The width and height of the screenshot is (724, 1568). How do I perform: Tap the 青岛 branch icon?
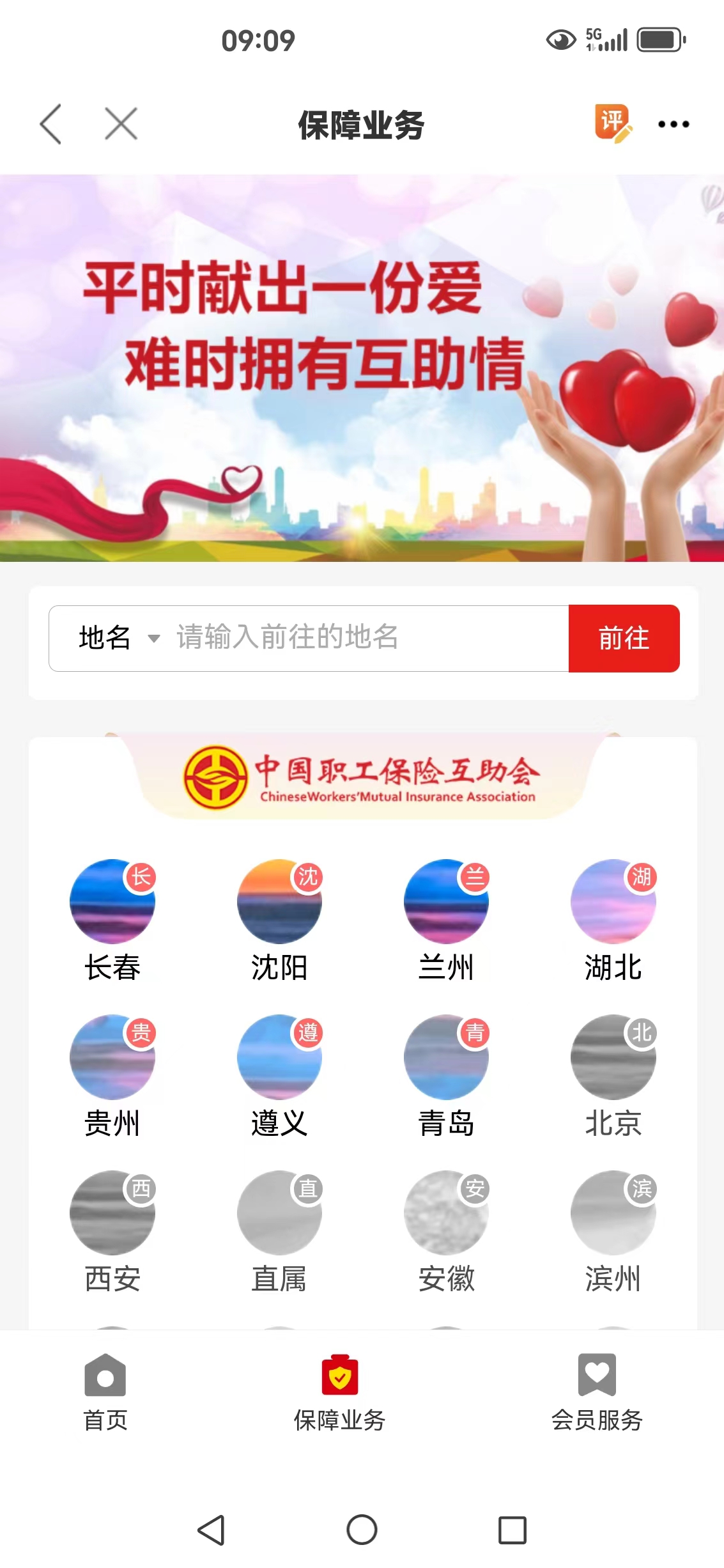pyautogui.click(x=446, y=1057)
